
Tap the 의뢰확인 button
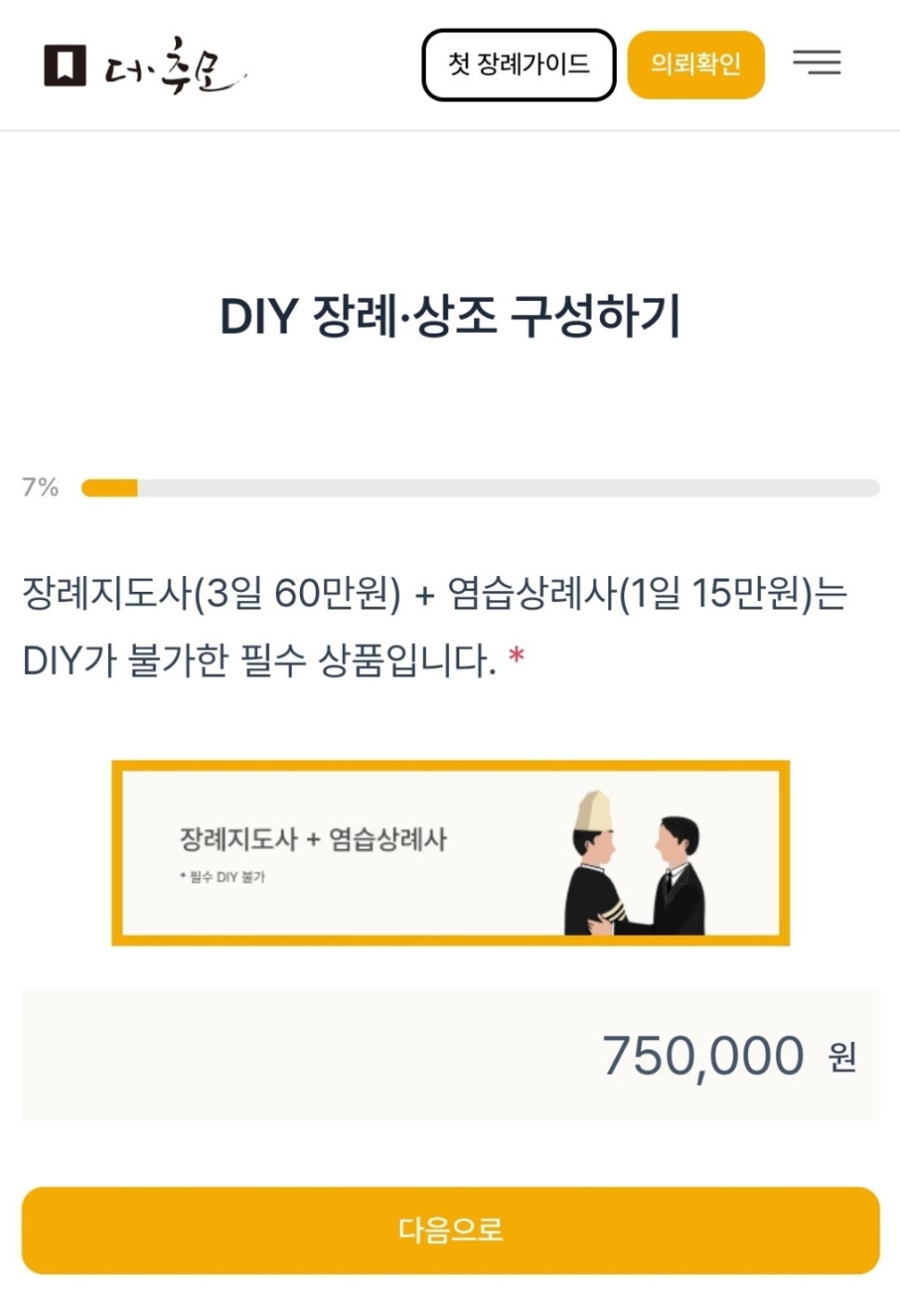point(696,64)
